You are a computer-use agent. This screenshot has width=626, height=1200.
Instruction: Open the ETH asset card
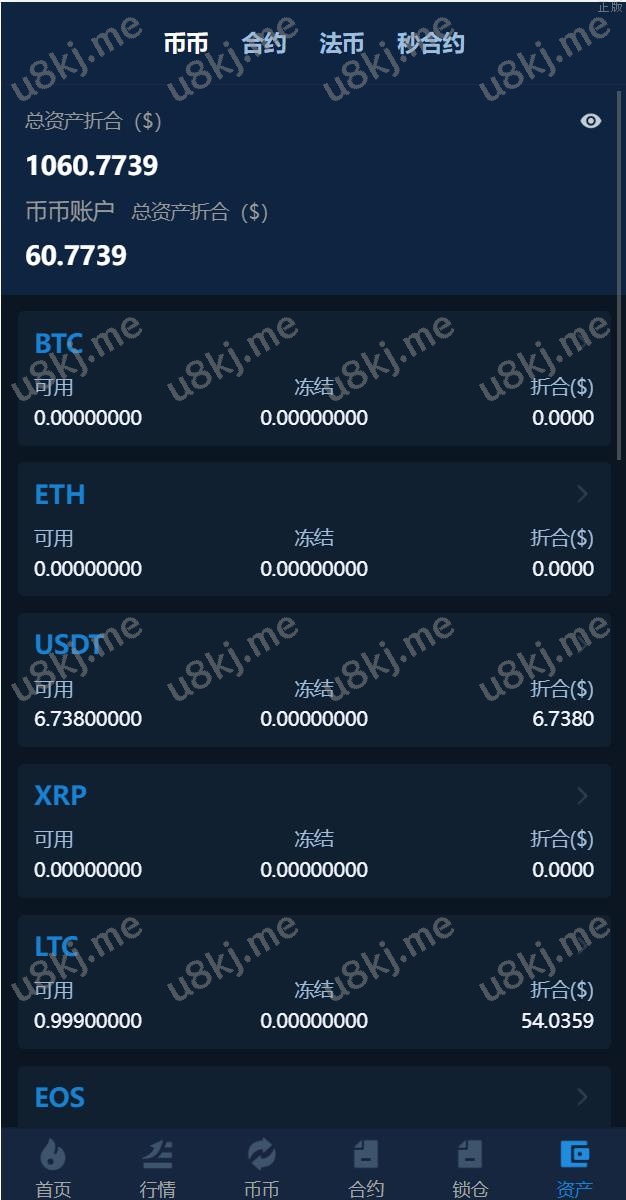pos(314,529)
